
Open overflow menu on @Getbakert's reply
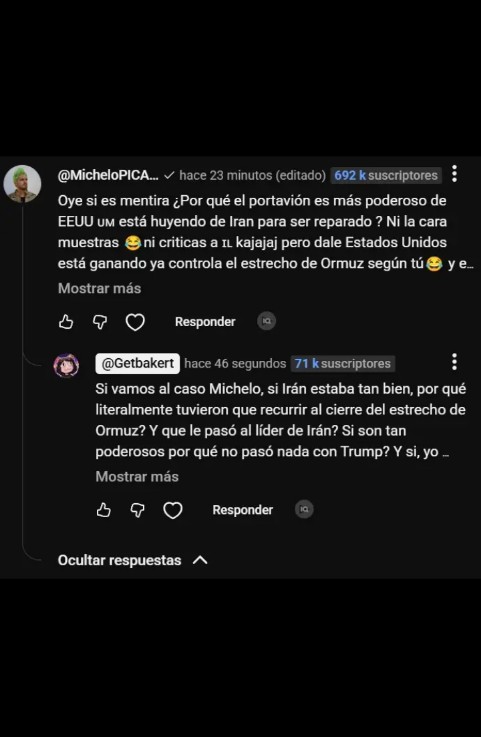coord(454,362)
